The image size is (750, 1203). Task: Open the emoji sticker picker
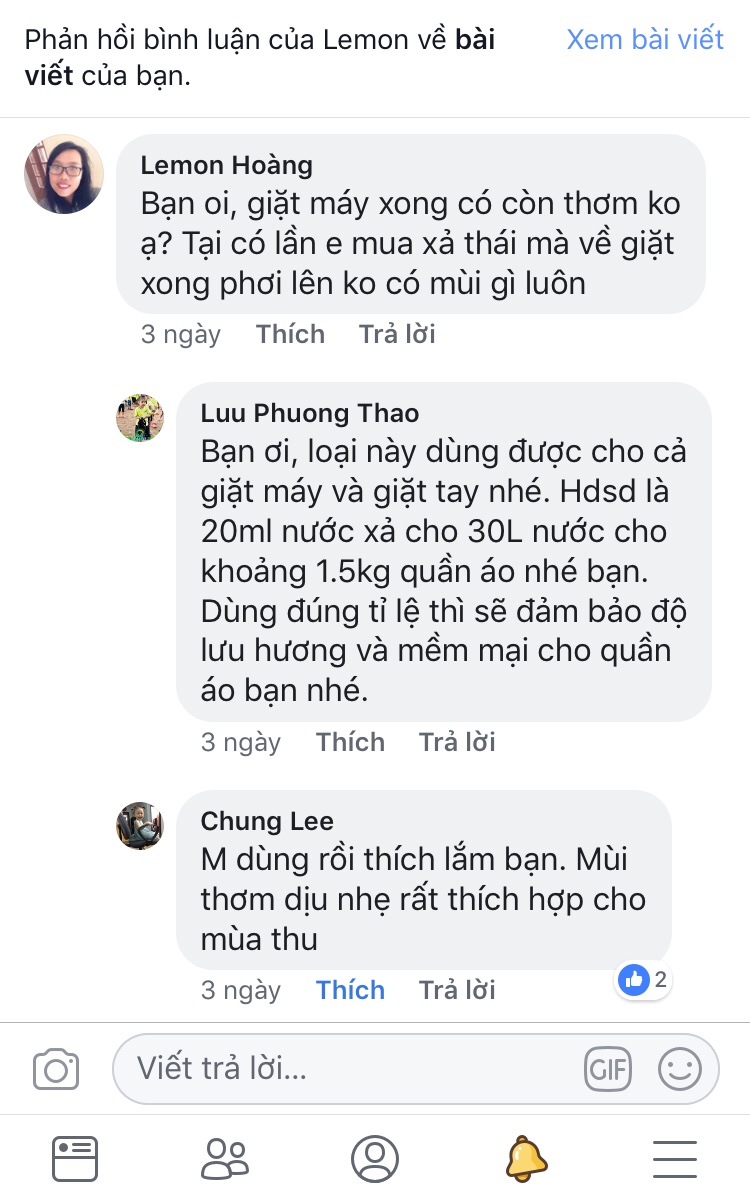(680, 1070)
